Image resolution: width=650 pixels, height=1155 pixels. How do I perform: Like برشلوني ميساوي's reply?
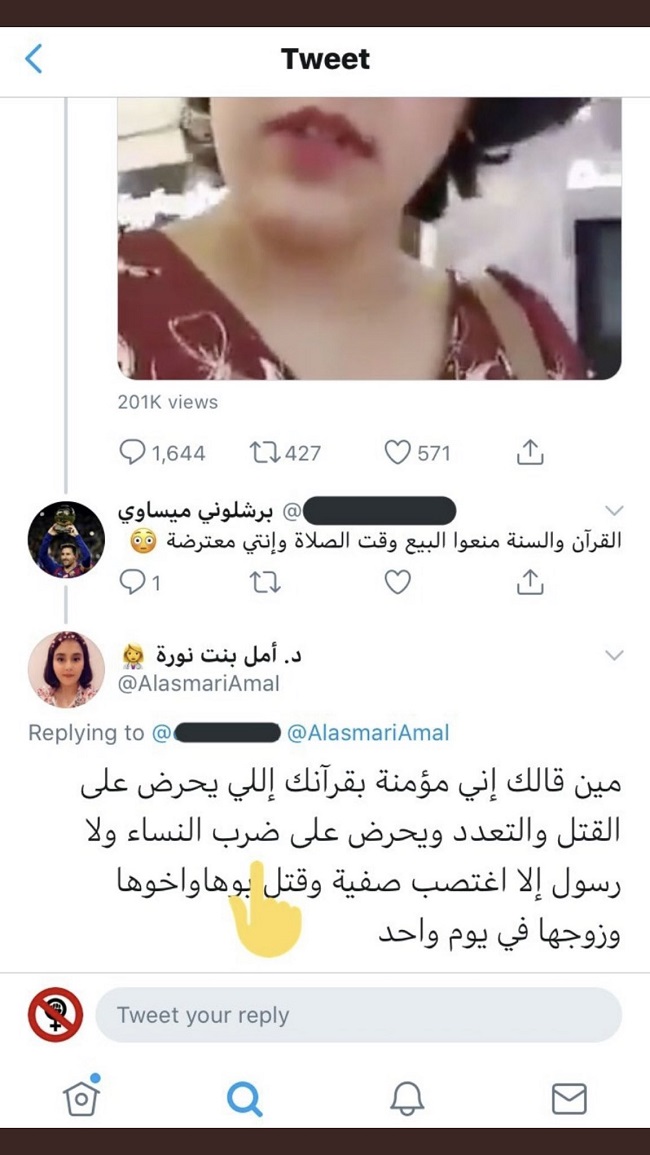(398, 582)
